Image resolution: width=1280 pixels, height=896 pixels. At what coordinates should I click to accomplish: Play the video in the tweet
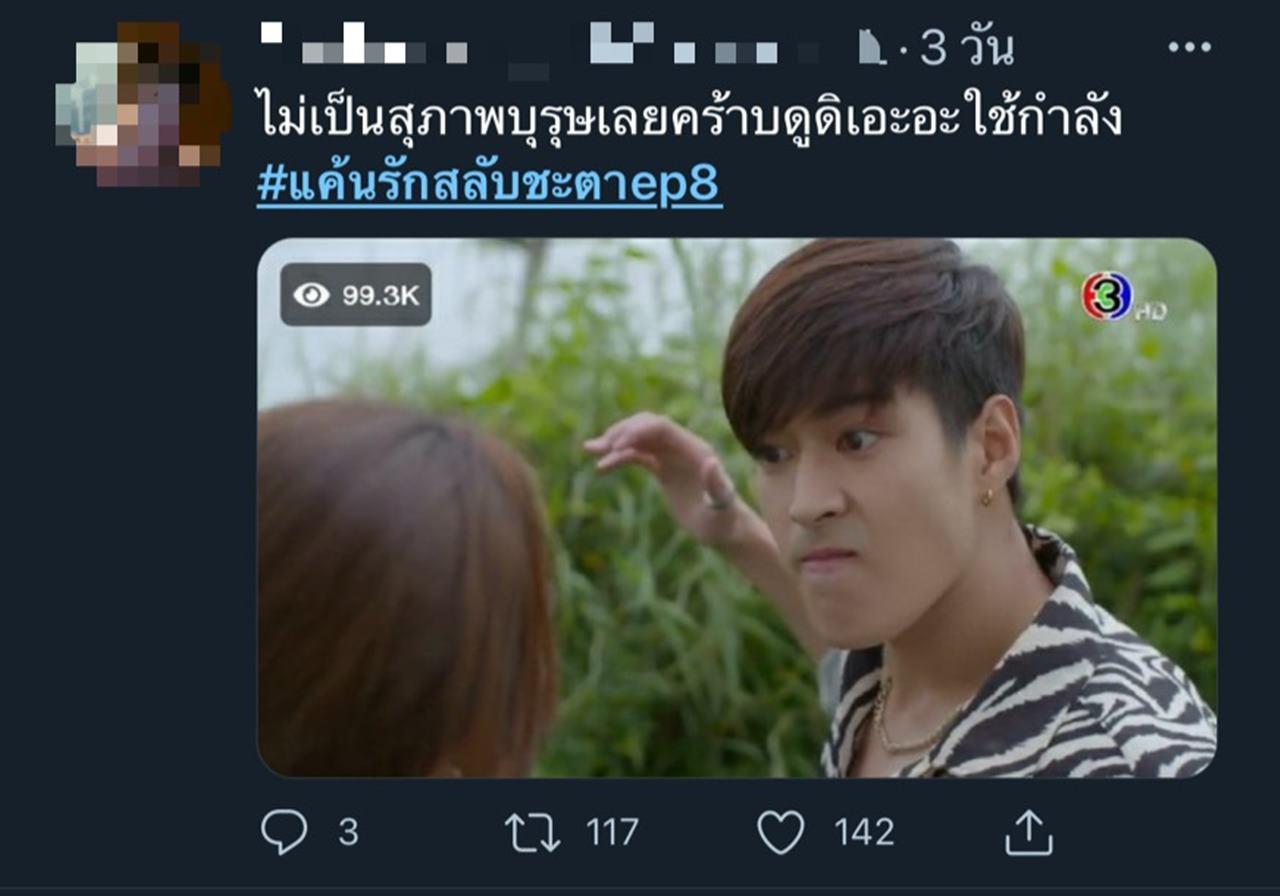[x=736, y=508]
